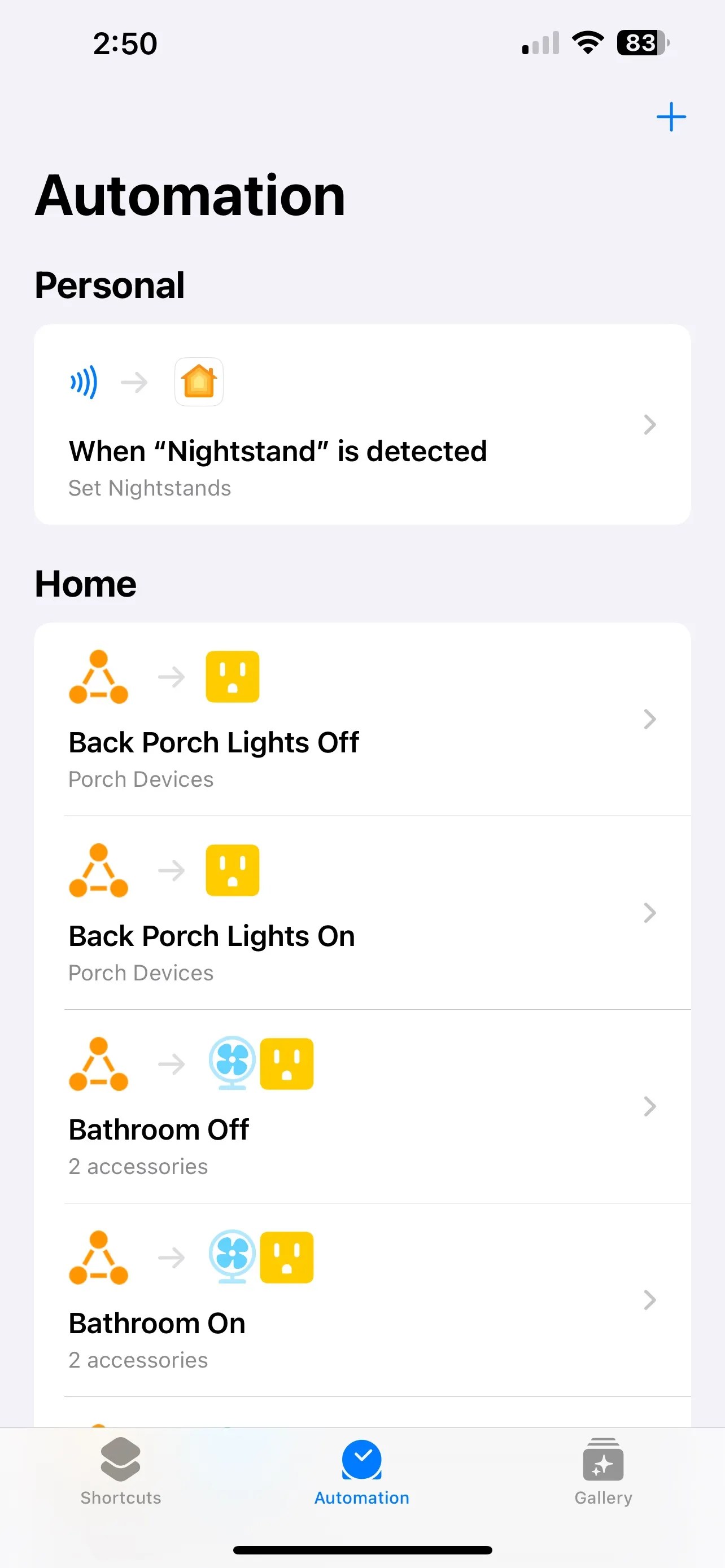The width and height of the screenshot is (725, 1568).
Task: Tap the NFC trigger icon on the Nightstand automation
Action: coord(84,382)
